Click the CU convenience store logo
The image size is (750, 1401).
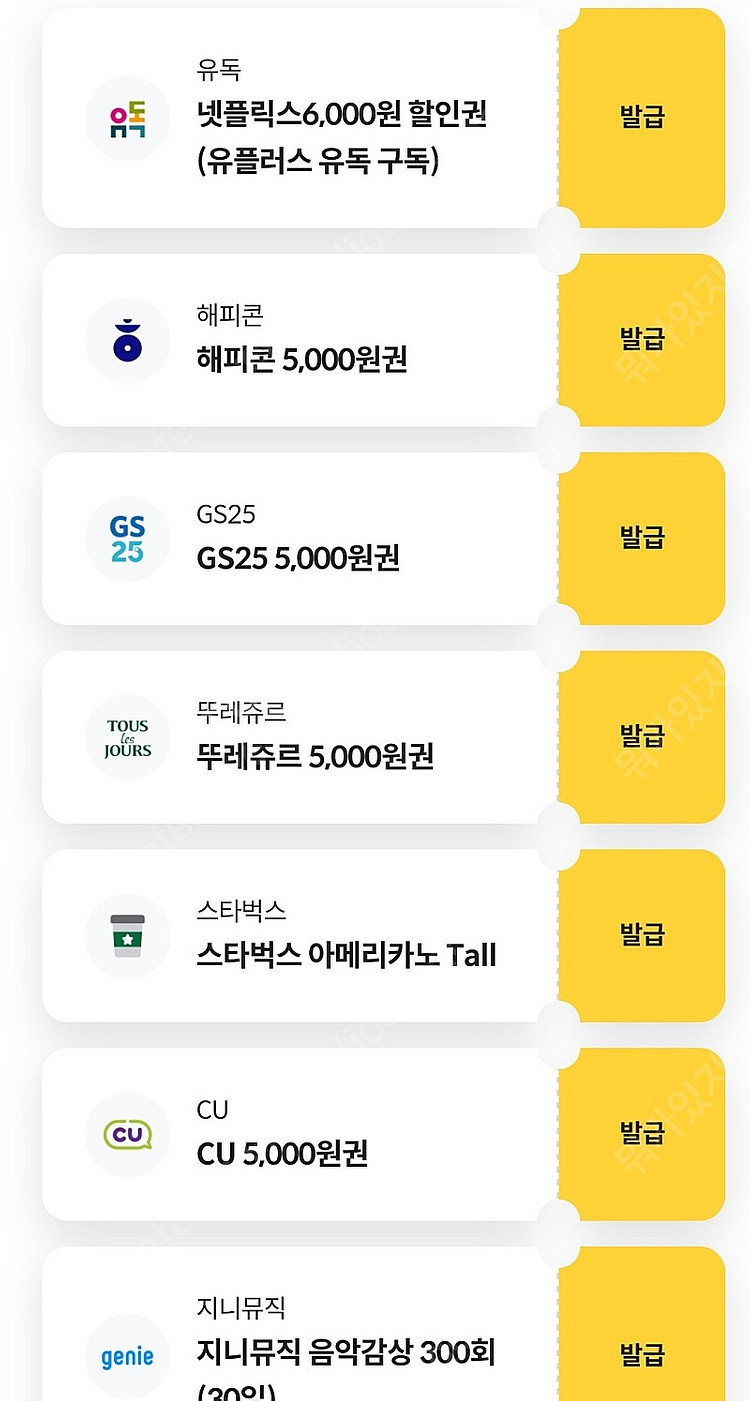pyautogui.click(x=127, y=1134)
